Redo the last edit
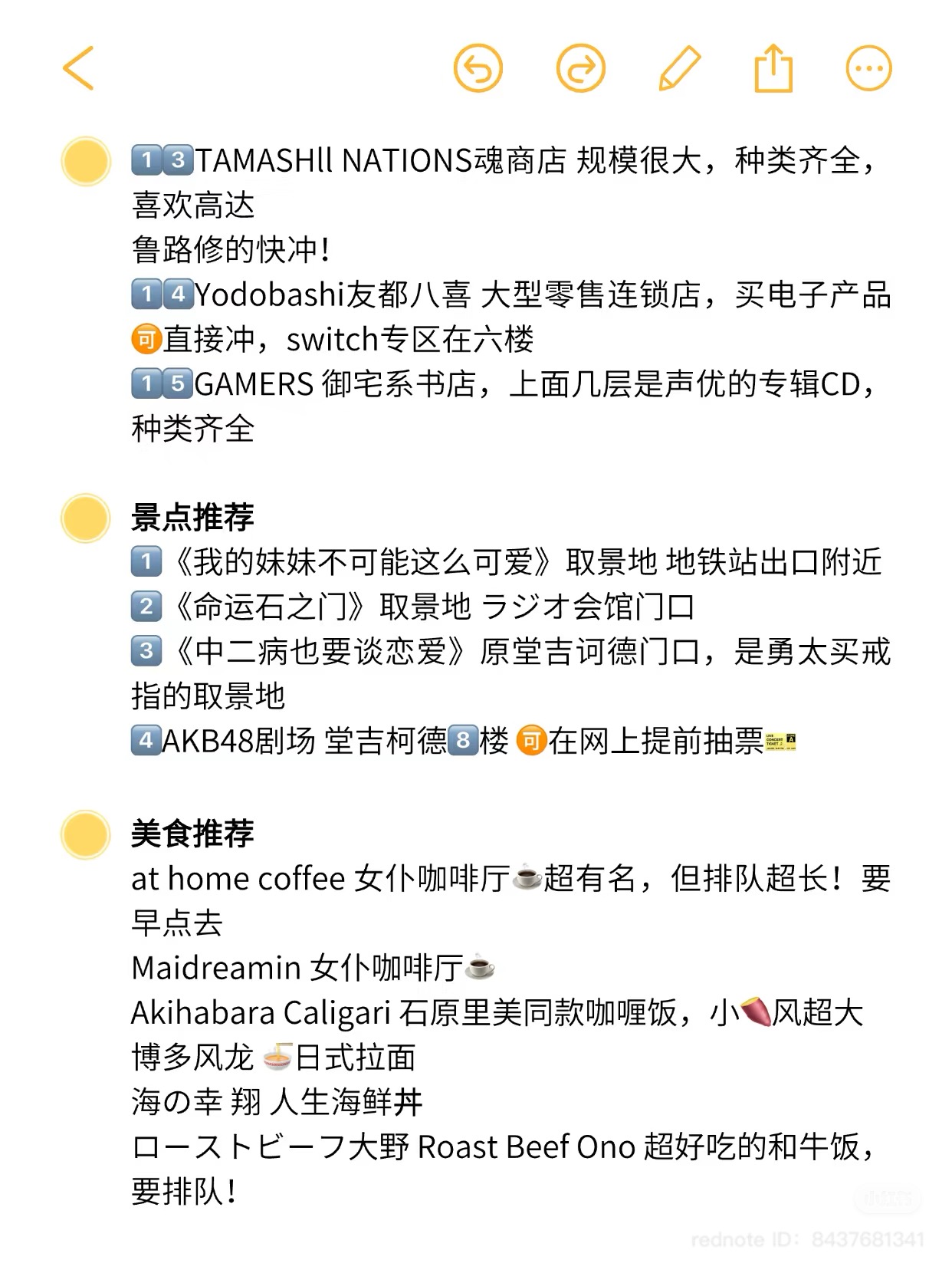952x1273 pixels. (x=580, y=68)
